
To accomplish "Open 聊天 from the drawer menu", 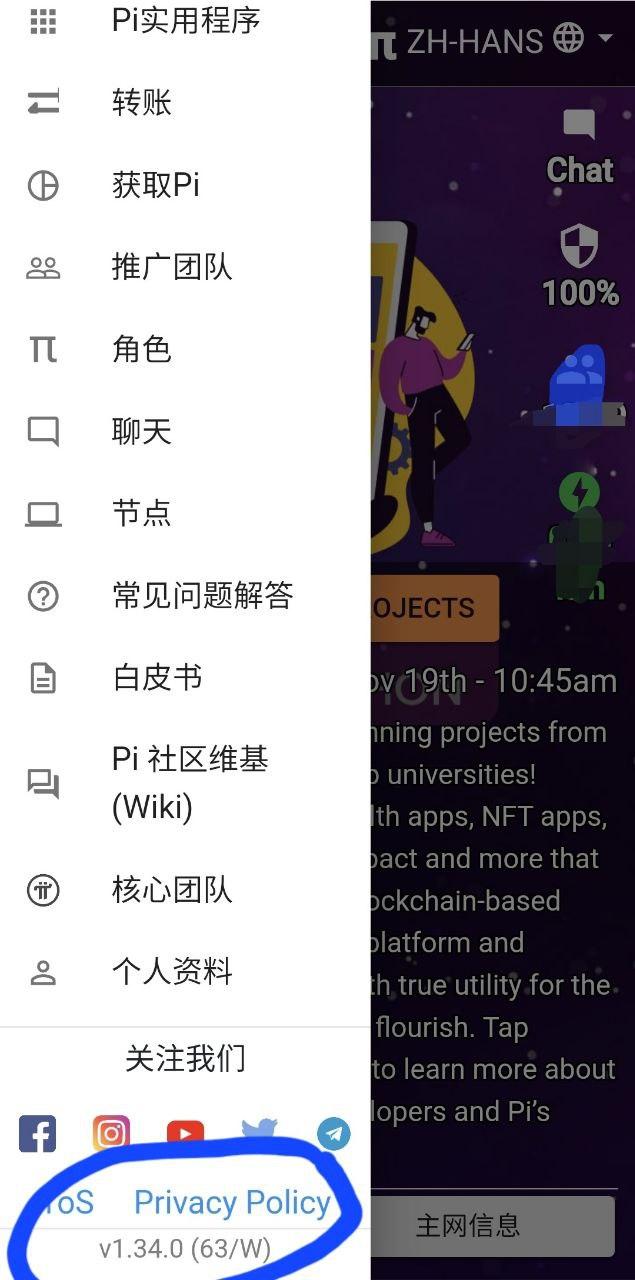I will (x=141, y=431).
